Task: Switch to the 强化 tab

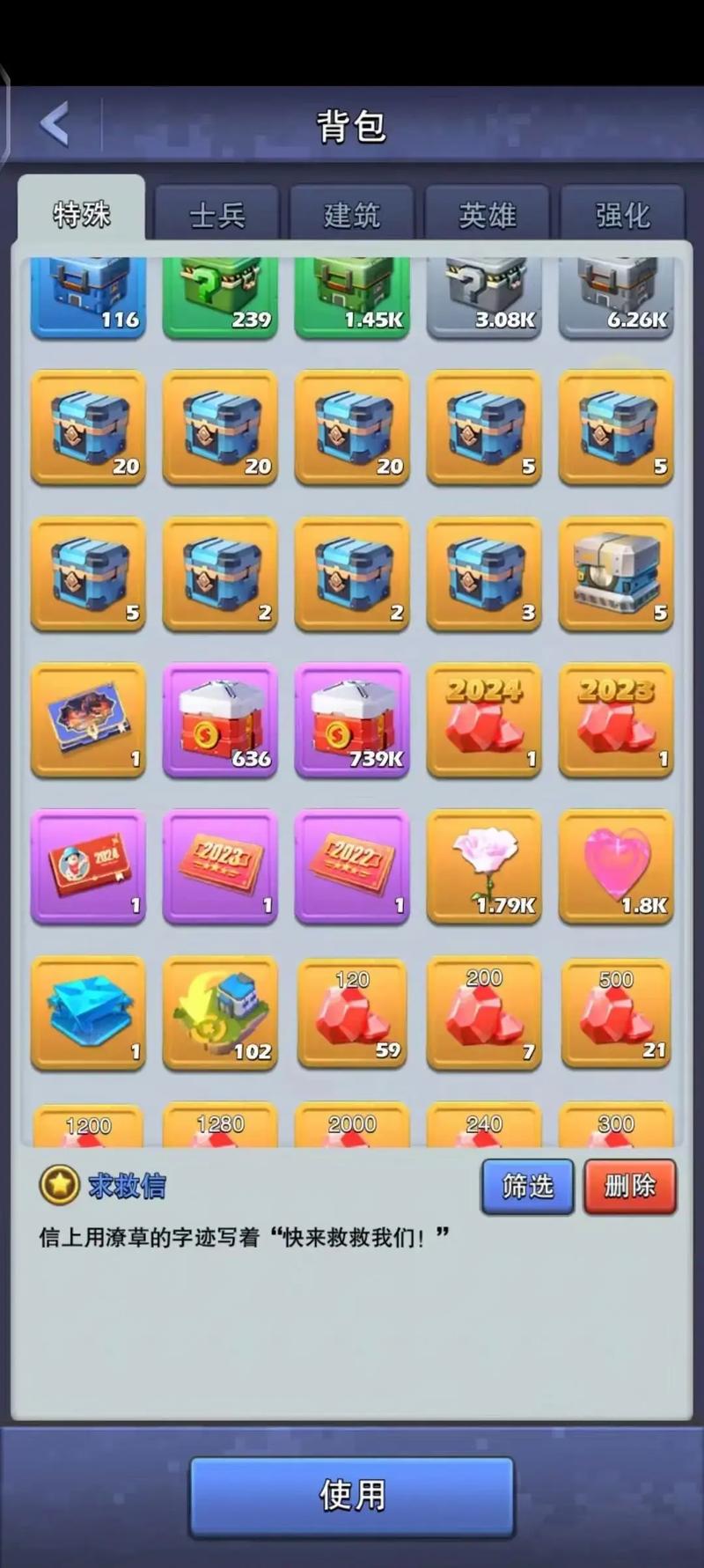Action: [x=622, y=214]
